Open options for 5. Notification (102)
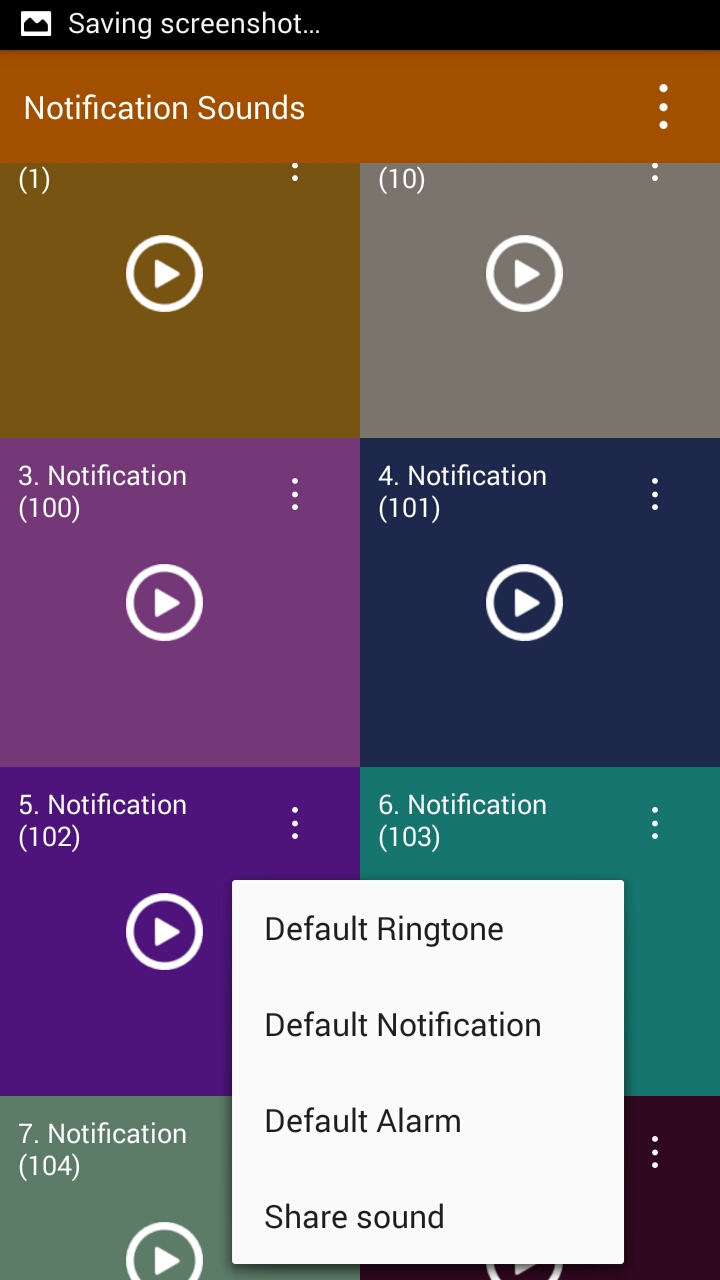This screenshot has height=1280, width=720. [295, 823]
